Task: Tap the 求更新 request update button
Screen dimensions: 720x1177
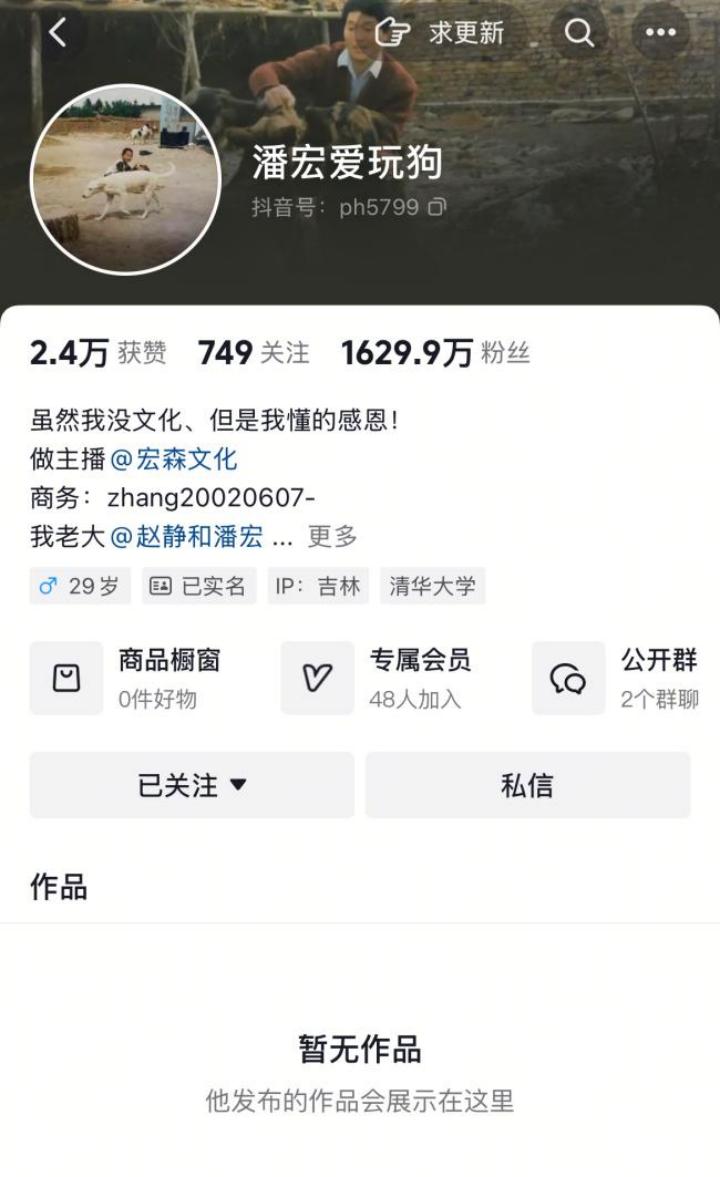Action: pos(440,33)
